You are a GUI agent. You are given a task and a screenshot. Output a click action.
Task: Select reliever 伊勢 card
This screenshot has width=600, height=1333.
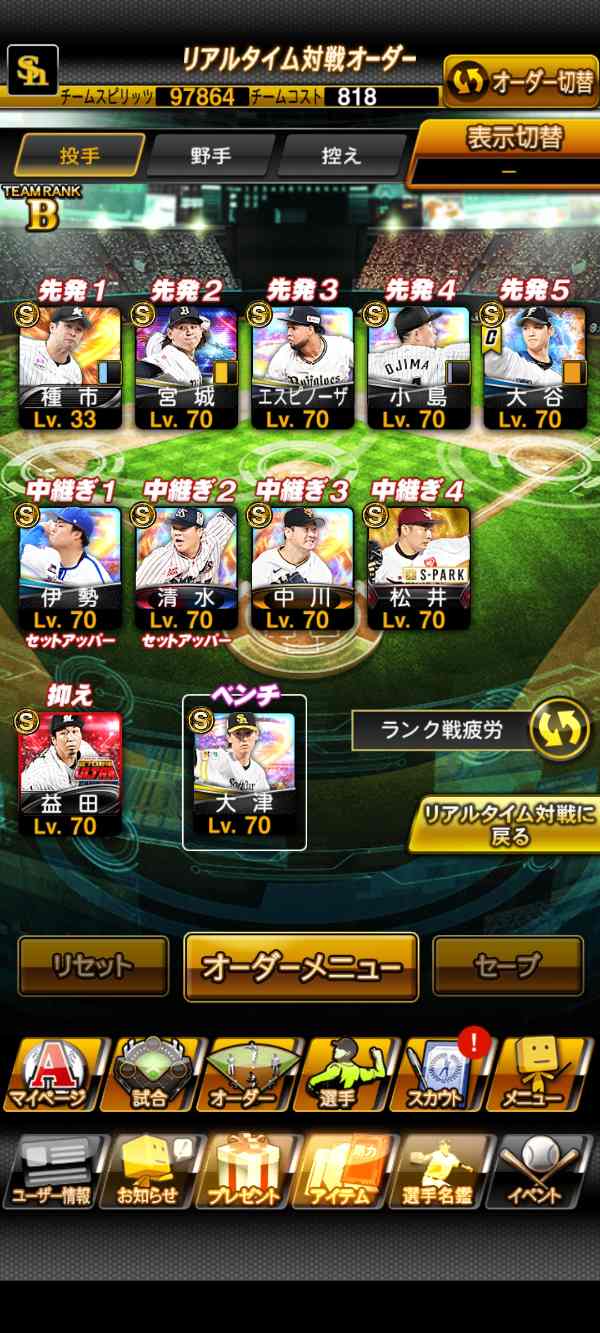(x=70, y=567)
